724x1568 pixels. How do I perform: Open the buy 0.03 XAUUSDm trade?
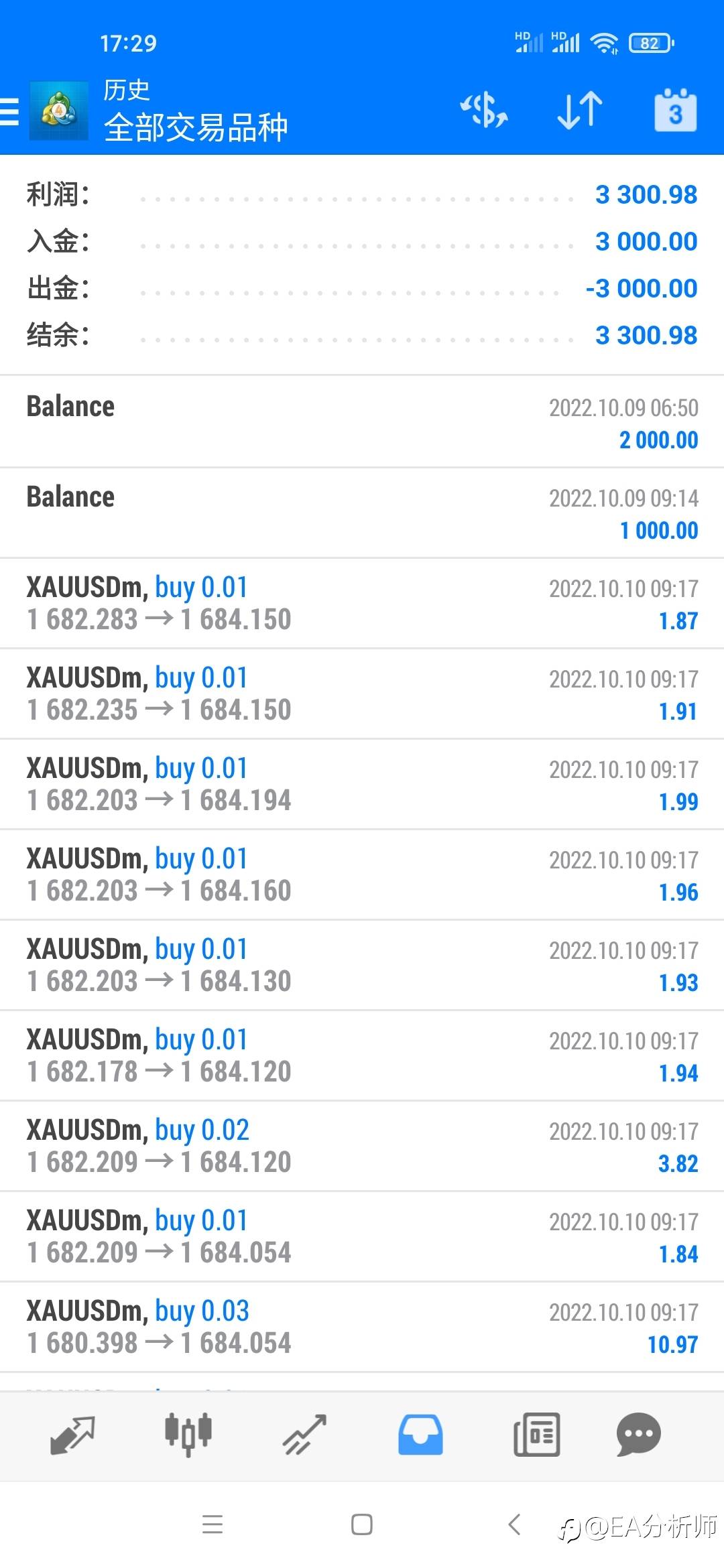click(362, 1327)
